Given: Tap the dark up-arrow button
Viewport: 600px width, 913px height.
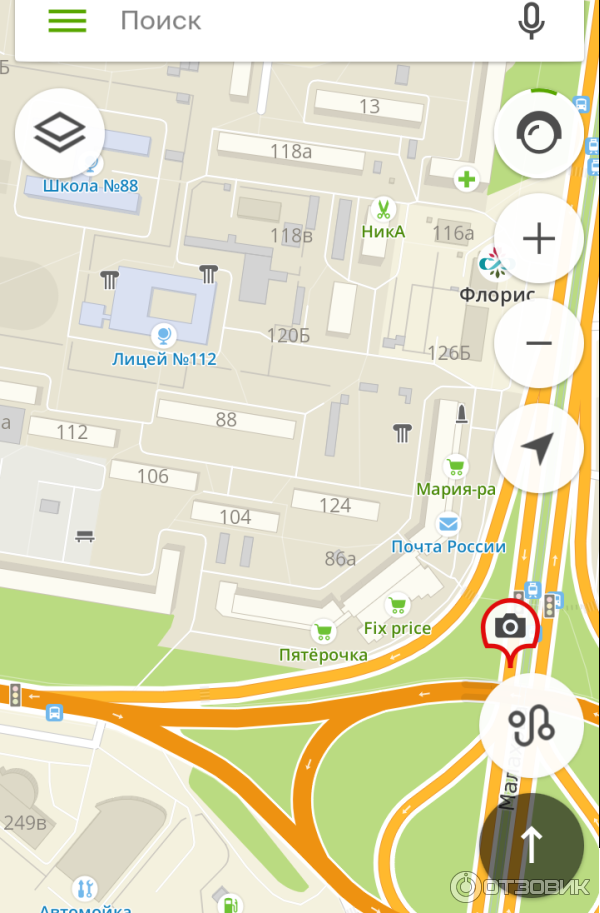Looking at the screenshot, I should (531, 844).
